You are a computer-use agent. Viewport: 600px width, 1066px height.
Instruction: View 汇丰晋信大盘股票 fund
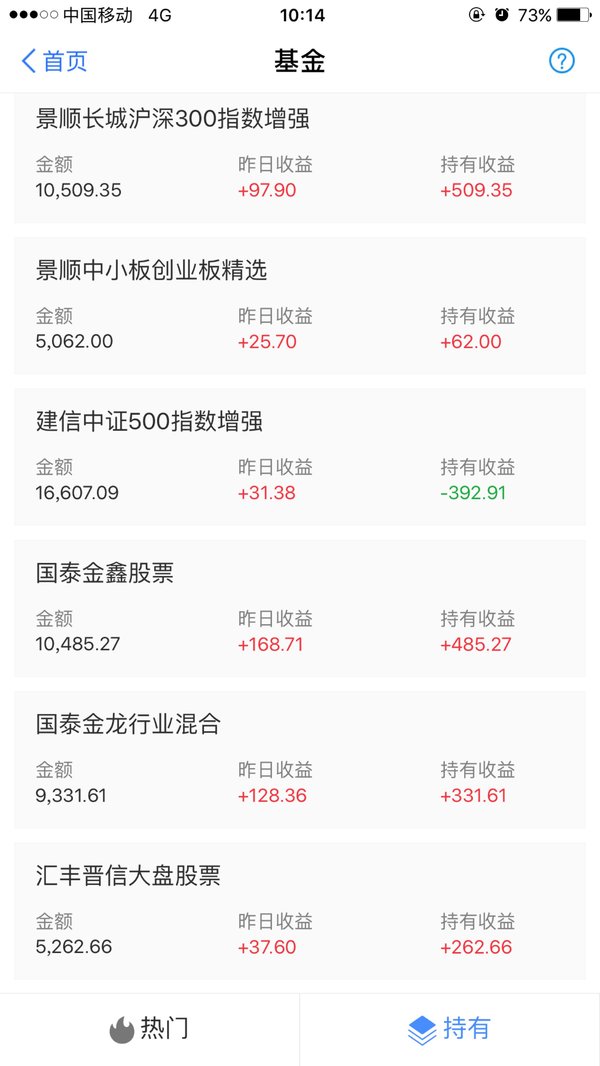pos(300,912)
